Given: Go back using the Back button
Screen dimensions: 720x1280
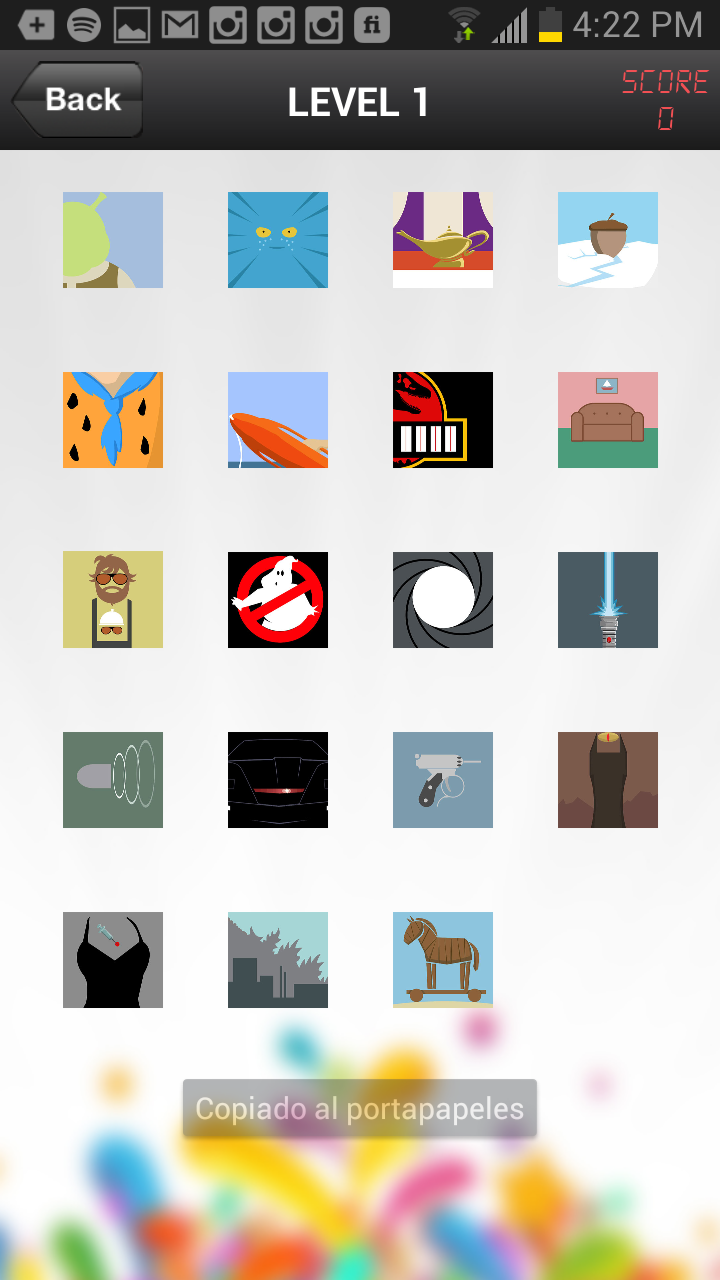Looking at the screenshot, I should pyautogui.click(x=77, y=100).
